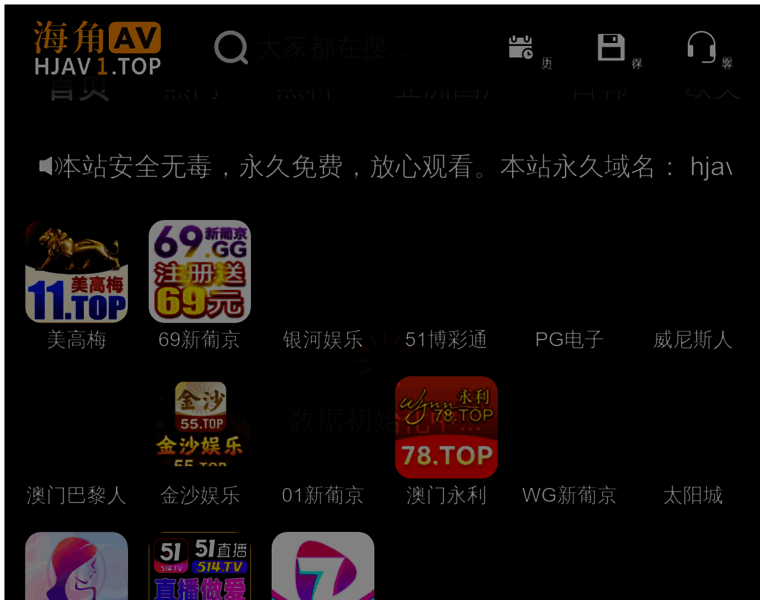760x600 pixels.
Task: Open customer service headset icon
Action: pos(701,47)
